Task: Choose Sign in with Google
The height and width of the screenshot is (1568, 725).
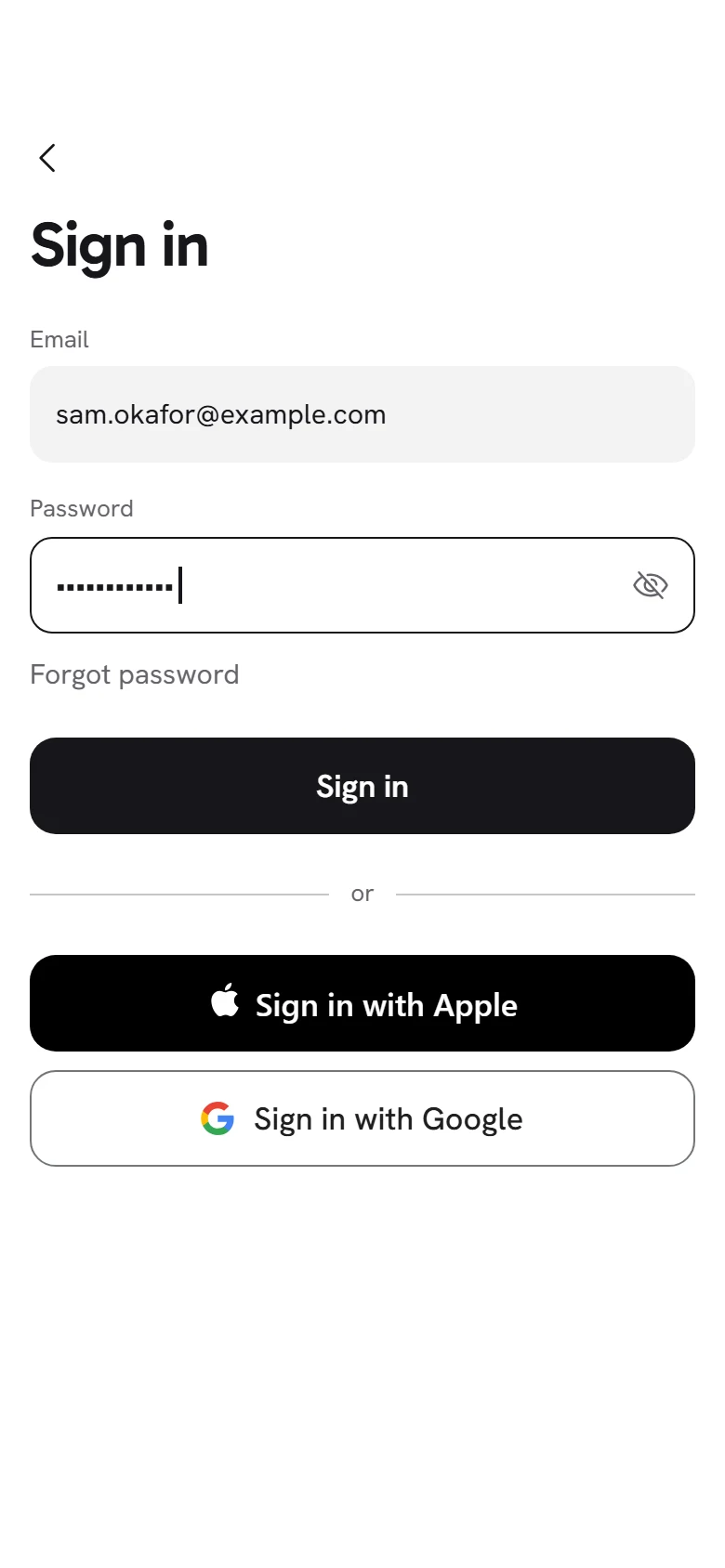Action: click(362, 1118)
